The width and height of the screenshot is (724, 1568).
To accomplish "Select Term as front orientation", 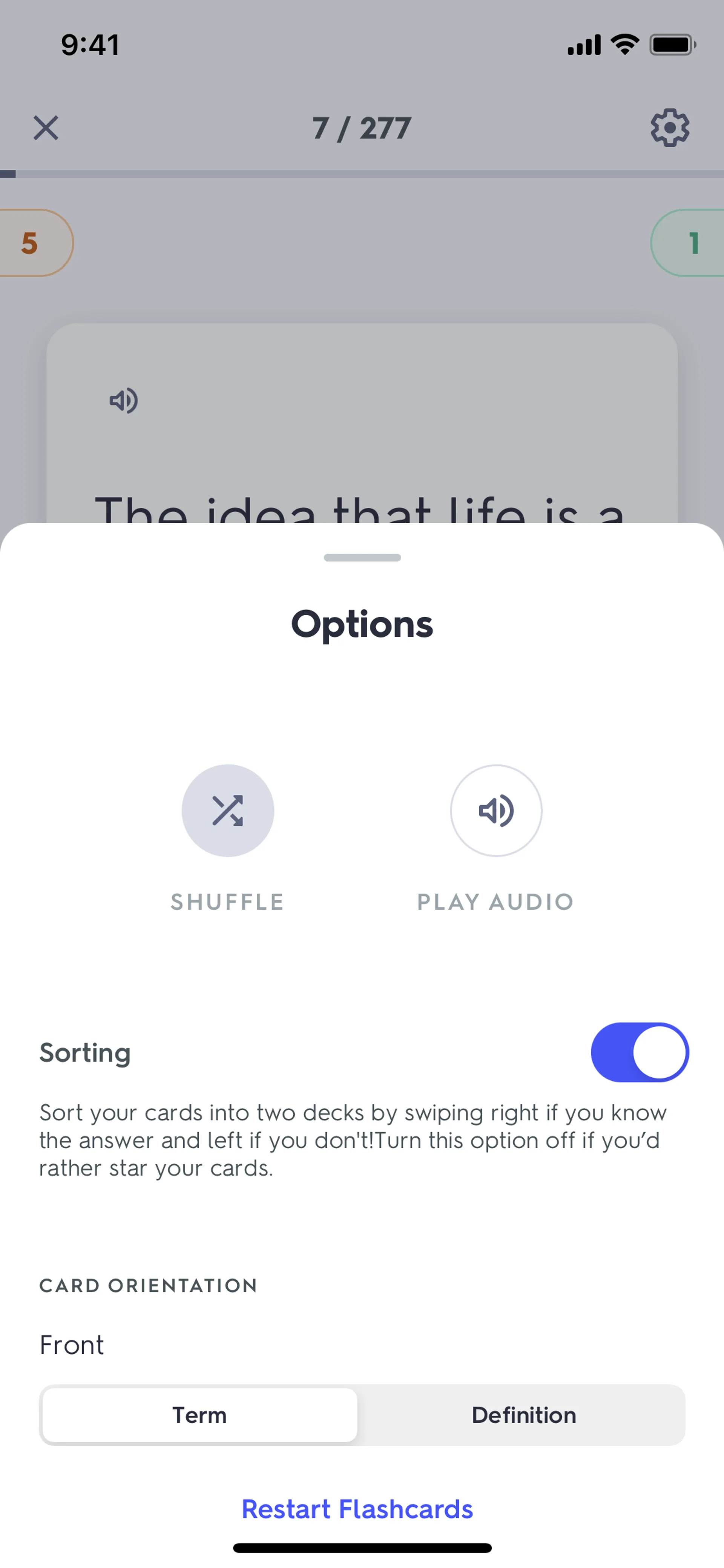I will (199, 1414).
